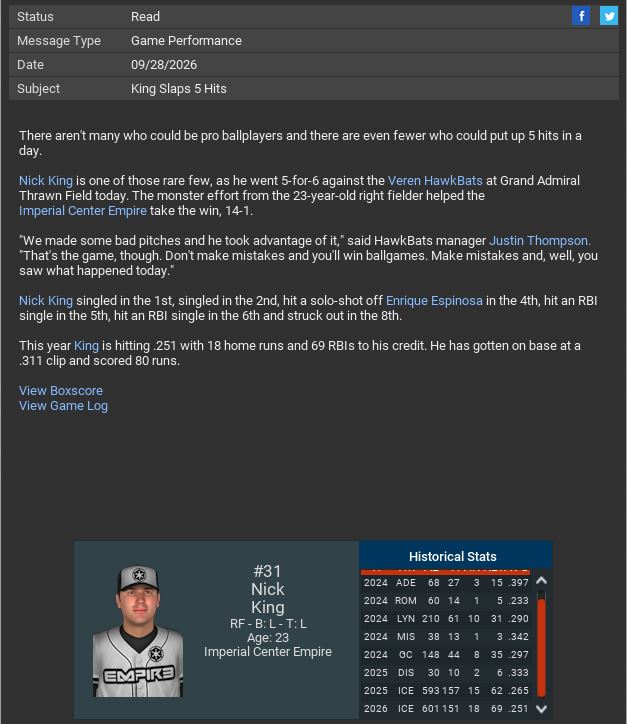627x724 pixels.
Task: Open Nick King's player card photo
Action: (x=138, y=632)
